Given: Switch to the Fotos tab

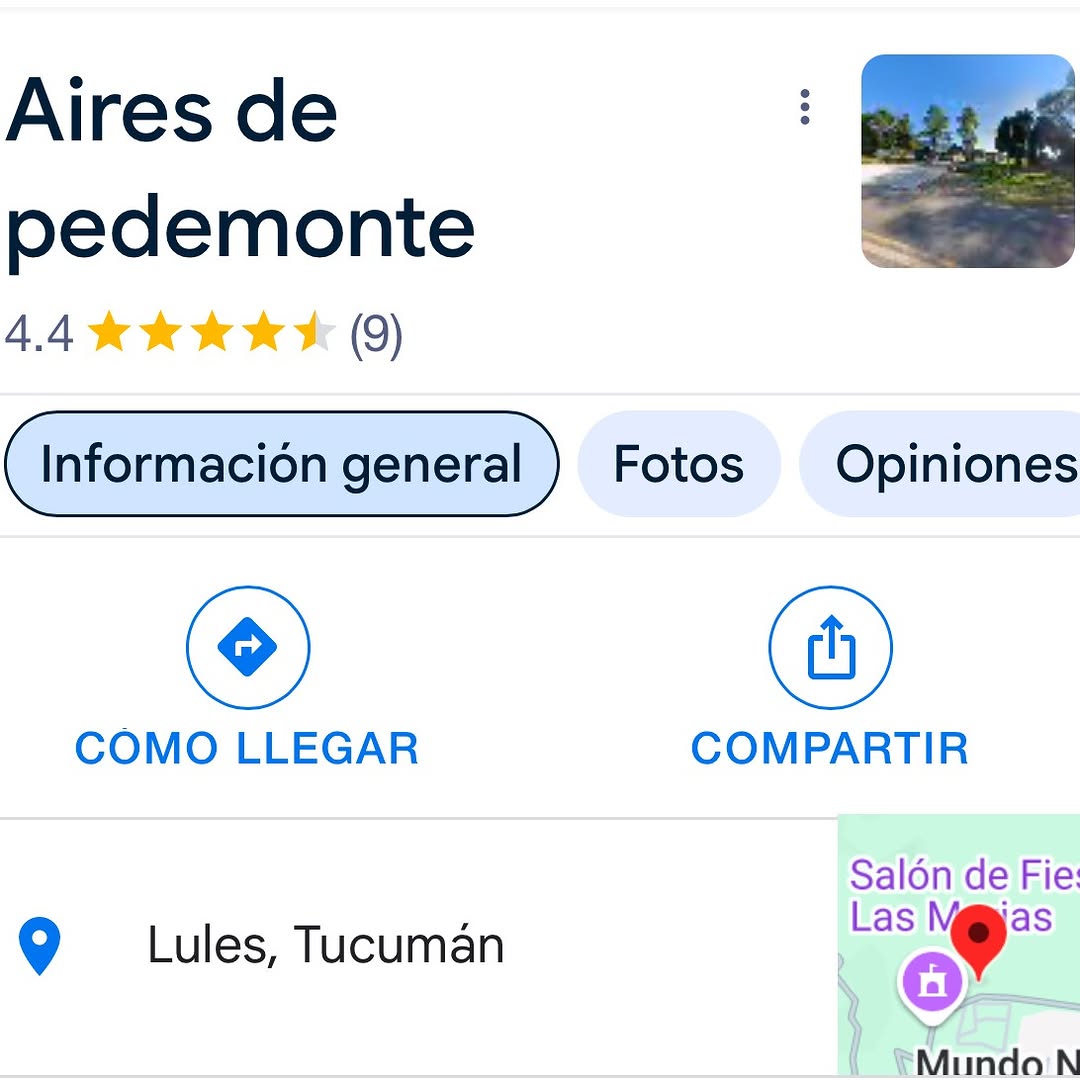Looking at the screenshot, I should click(678, 465).
